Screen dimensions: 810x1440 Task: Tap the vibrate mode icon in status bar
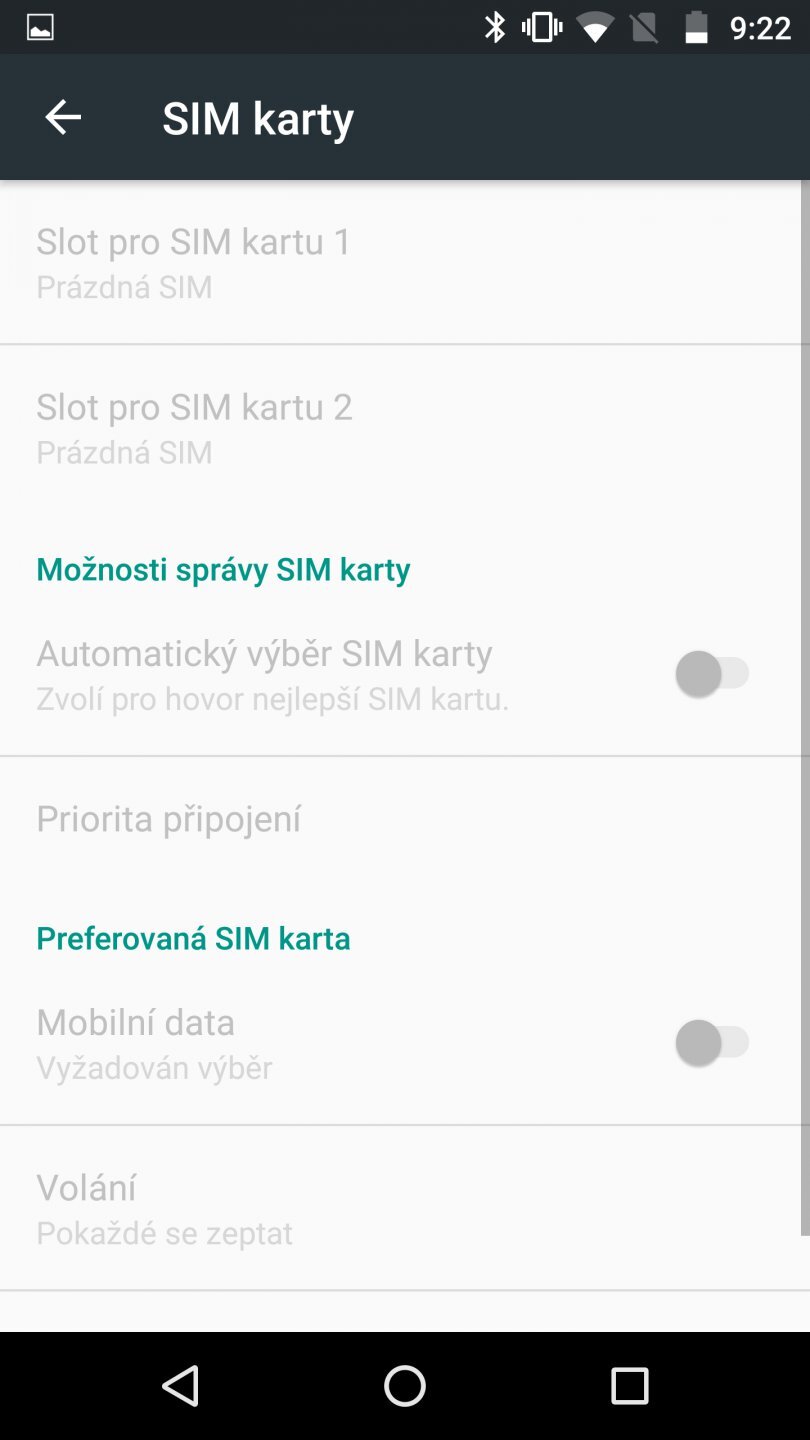541,27
